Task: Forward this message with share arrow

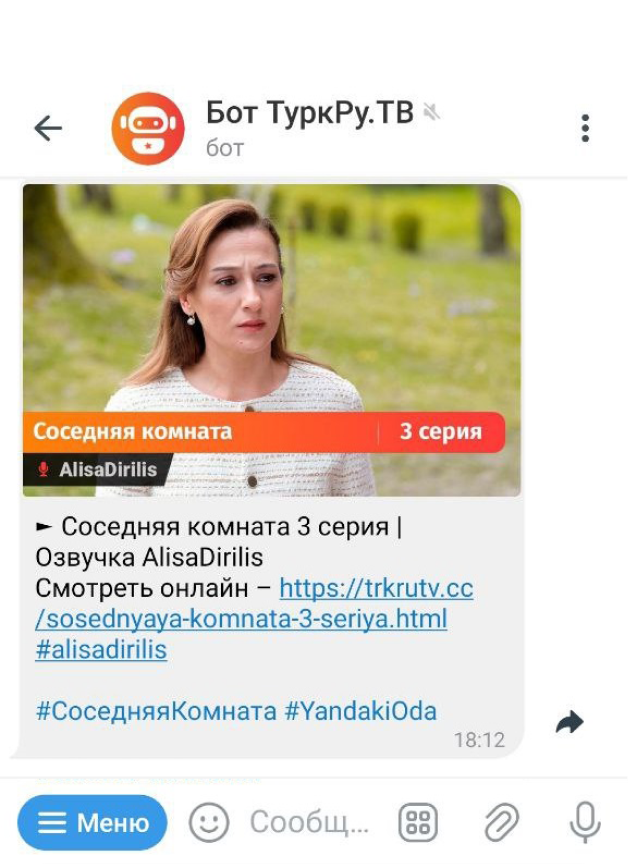Action: [570, 722]
